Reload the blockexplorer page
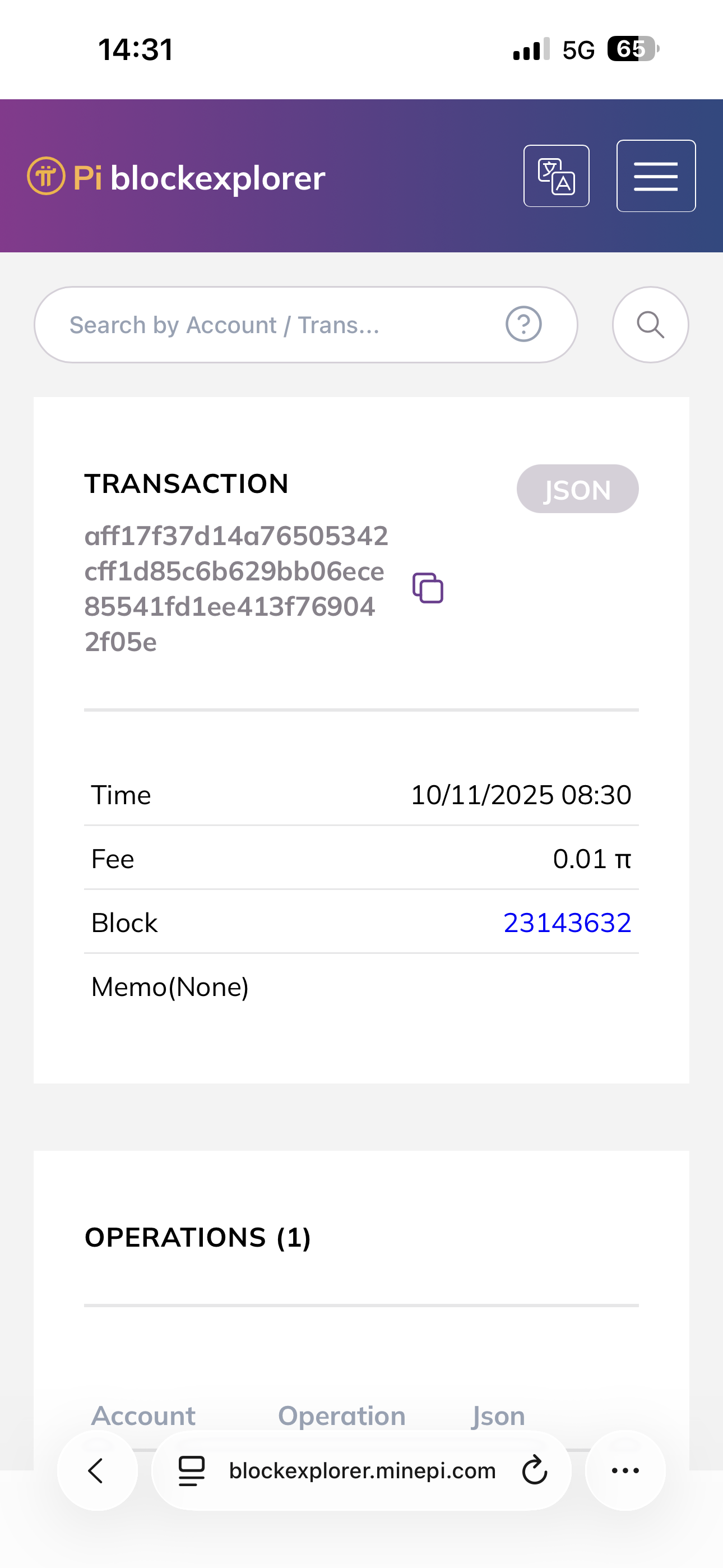Viewport: 723px width, 1568px height. point(535,1470)
